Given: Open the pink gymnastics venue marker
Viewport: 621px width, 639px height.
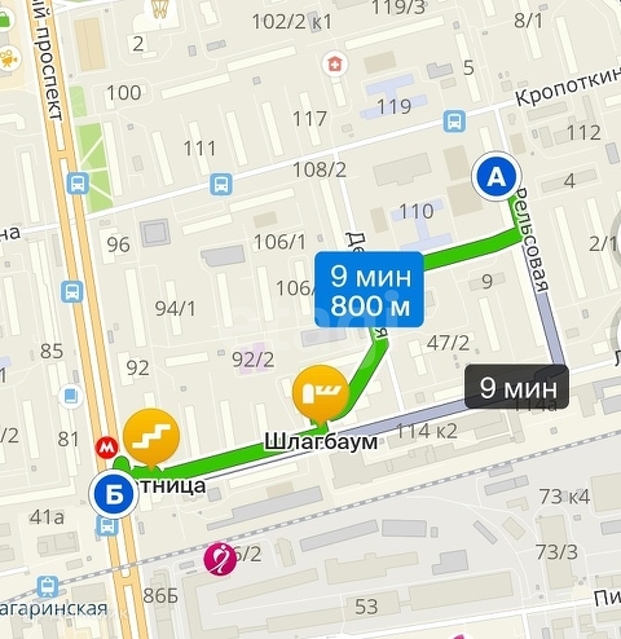Looking at the screenshot, I should click(220, 559).
